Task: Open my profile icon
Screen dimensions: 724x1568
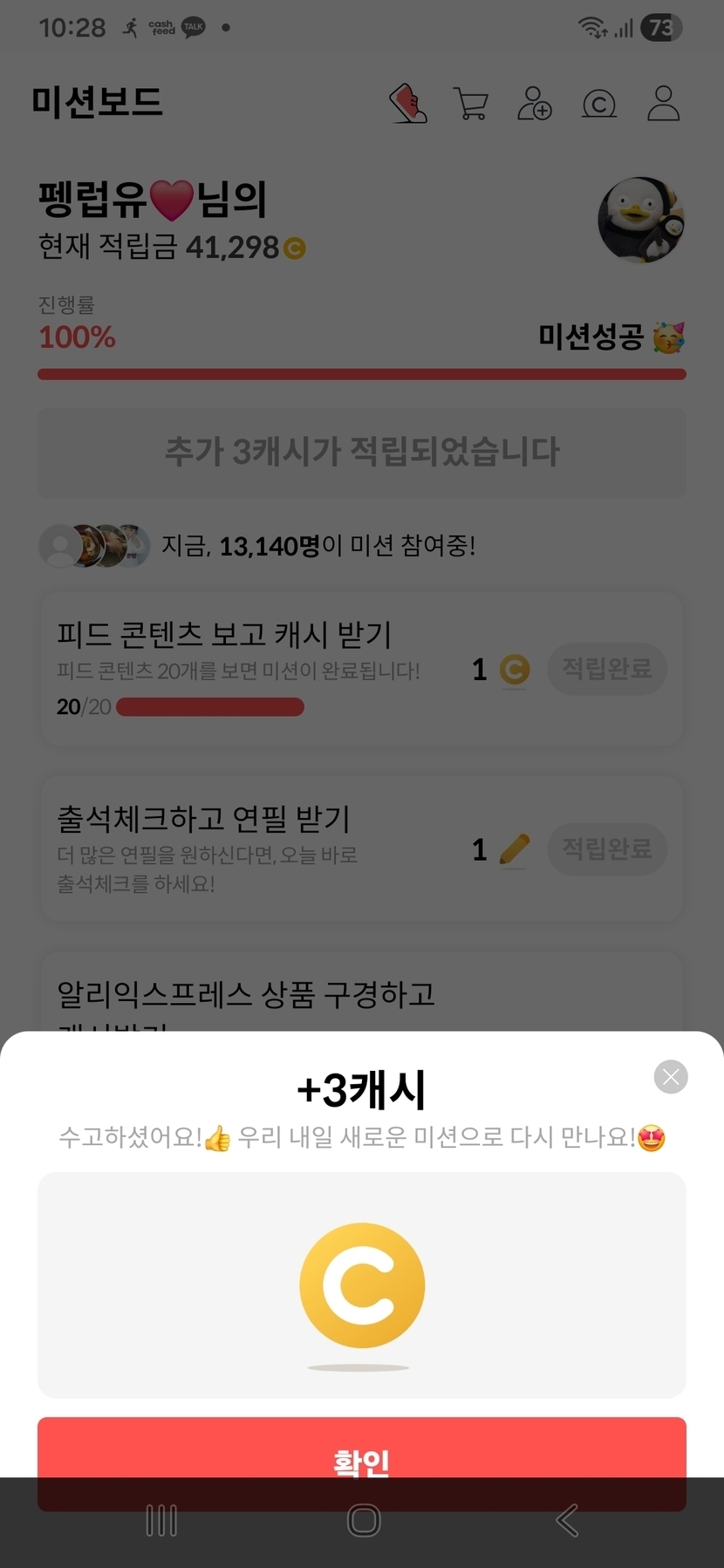Action: pos(663,103)
